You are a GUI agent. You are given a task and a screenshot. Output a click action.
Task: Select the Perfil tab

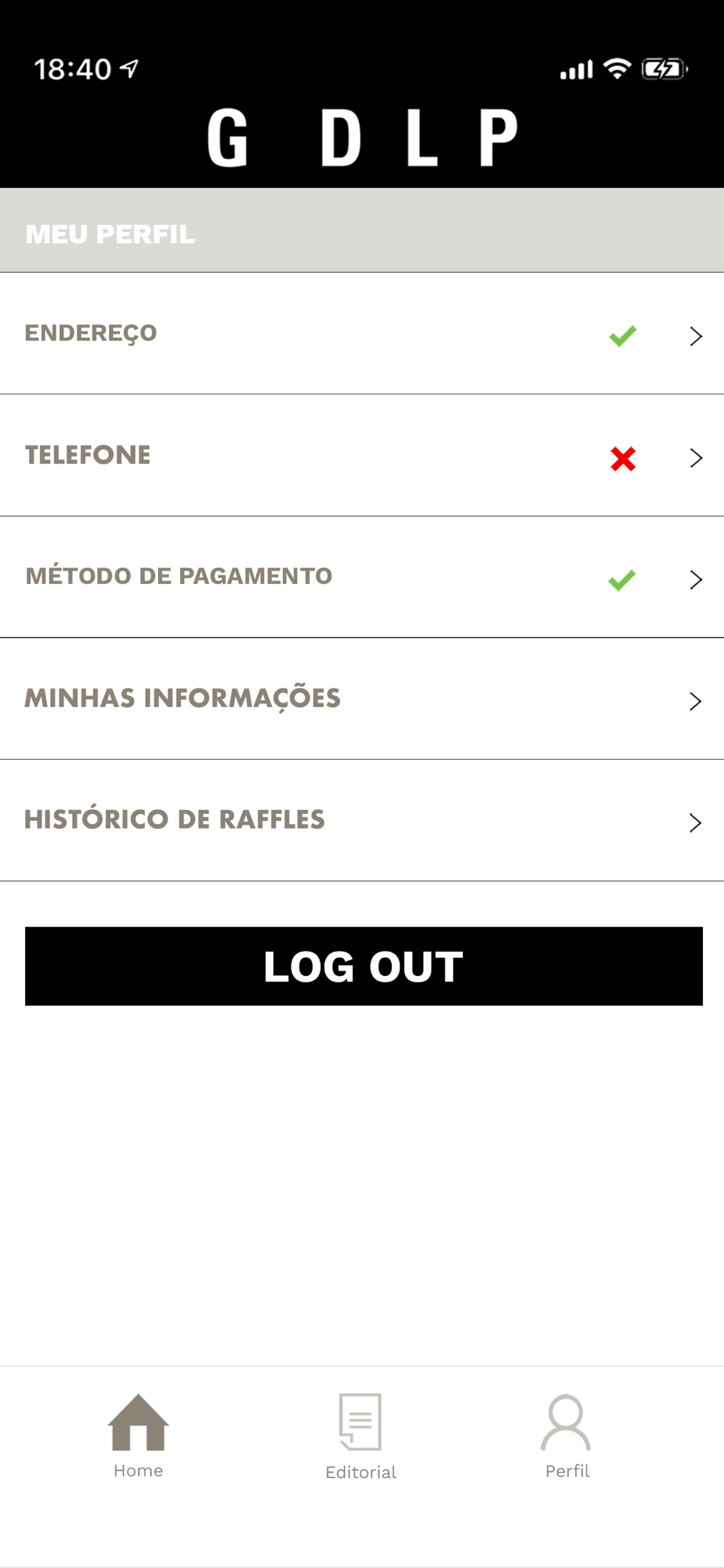click(567, 1436)
